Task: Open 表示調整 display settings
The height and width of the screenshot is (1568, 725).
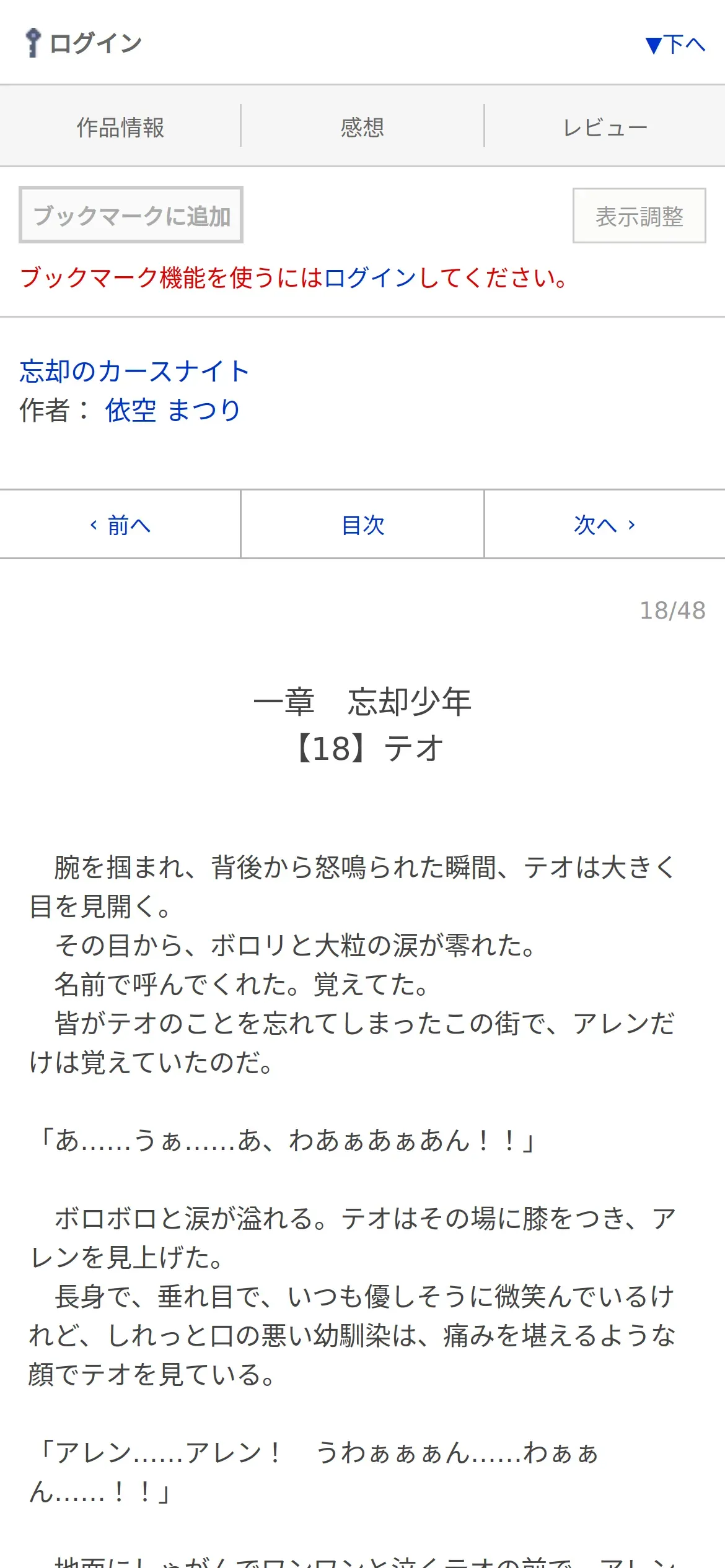Action: click(639, 216)
